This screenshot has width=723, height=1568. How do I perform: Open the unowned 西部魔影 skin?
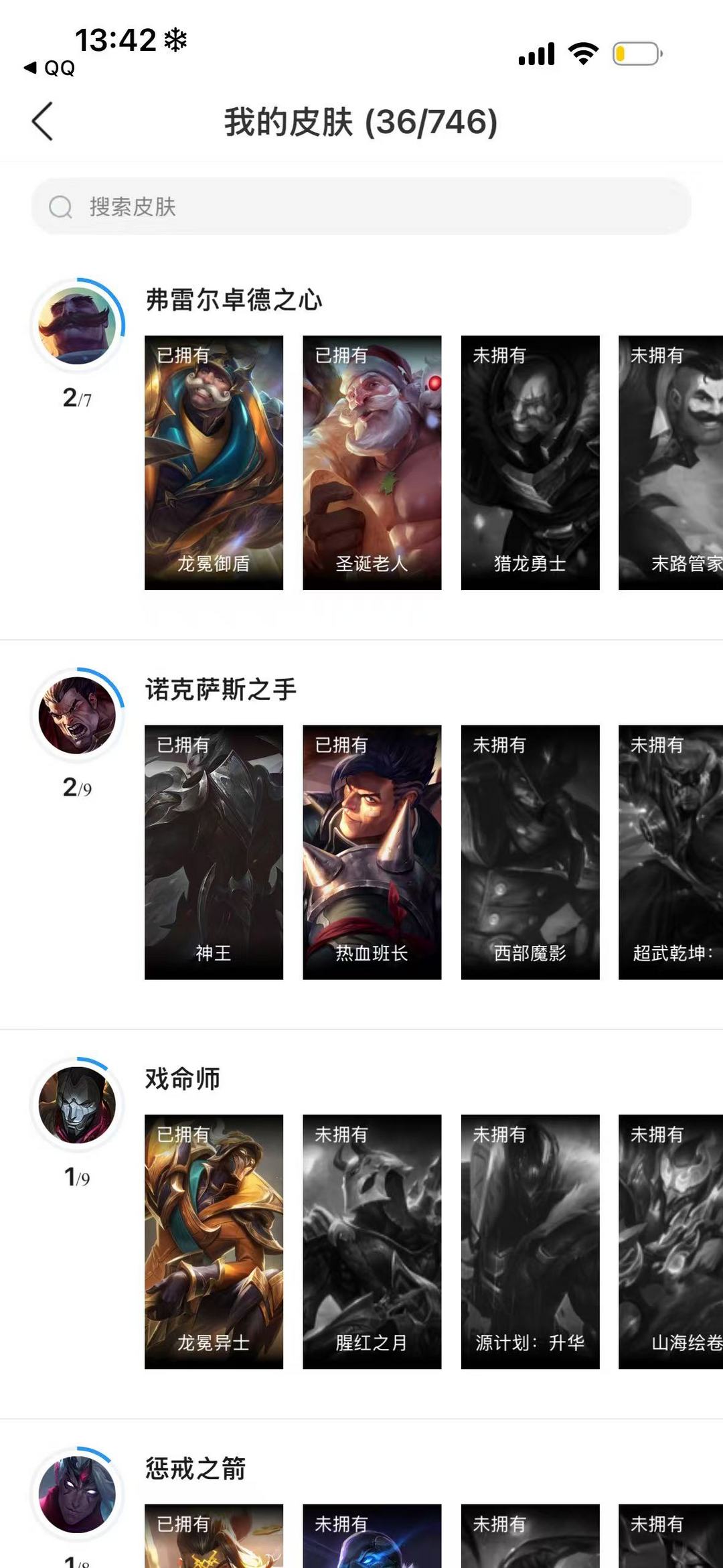tap(530, 852)
